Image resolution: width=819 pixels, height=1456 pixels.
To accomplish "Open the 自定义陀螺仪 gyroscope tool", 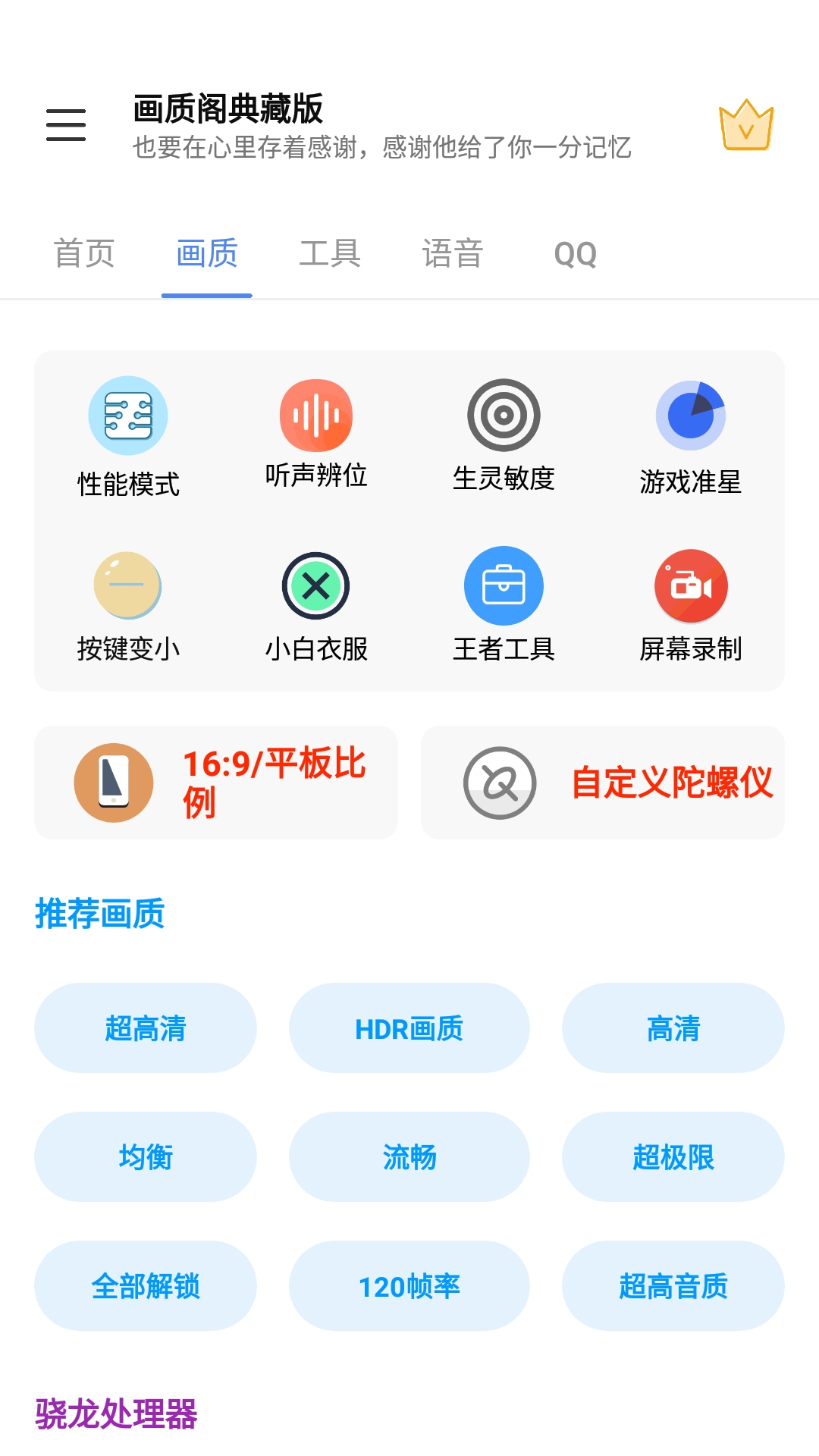I will (x=603, y=783).
